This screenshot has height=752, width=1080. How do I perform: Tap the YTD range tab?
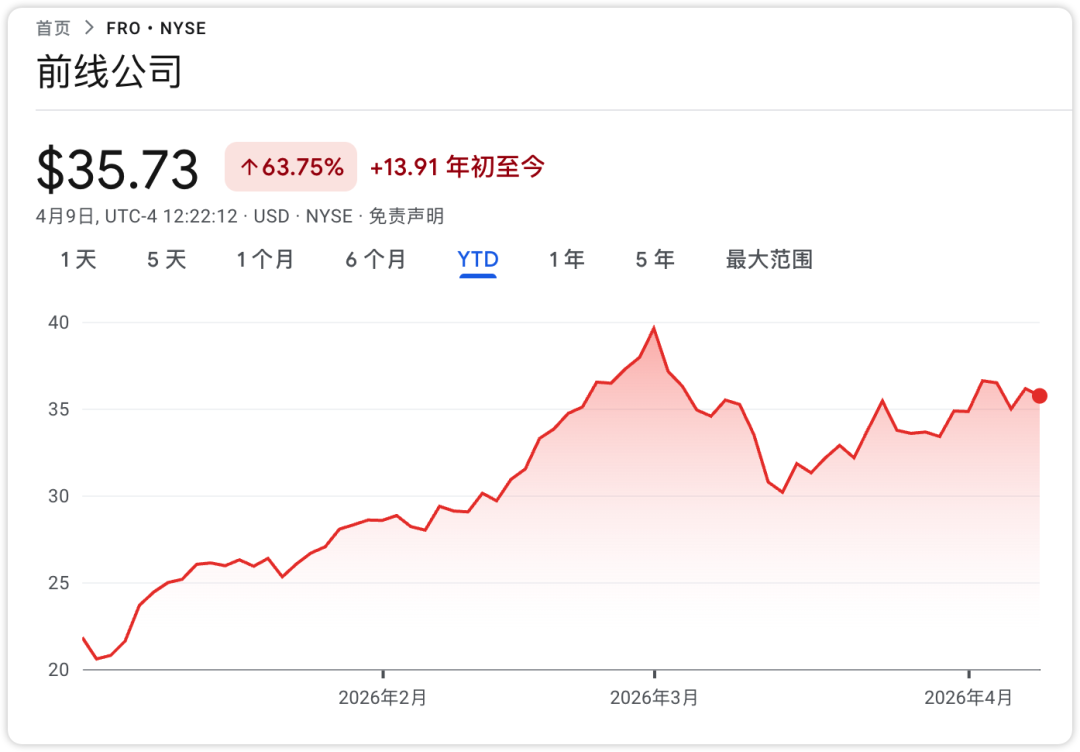point(478,260)
